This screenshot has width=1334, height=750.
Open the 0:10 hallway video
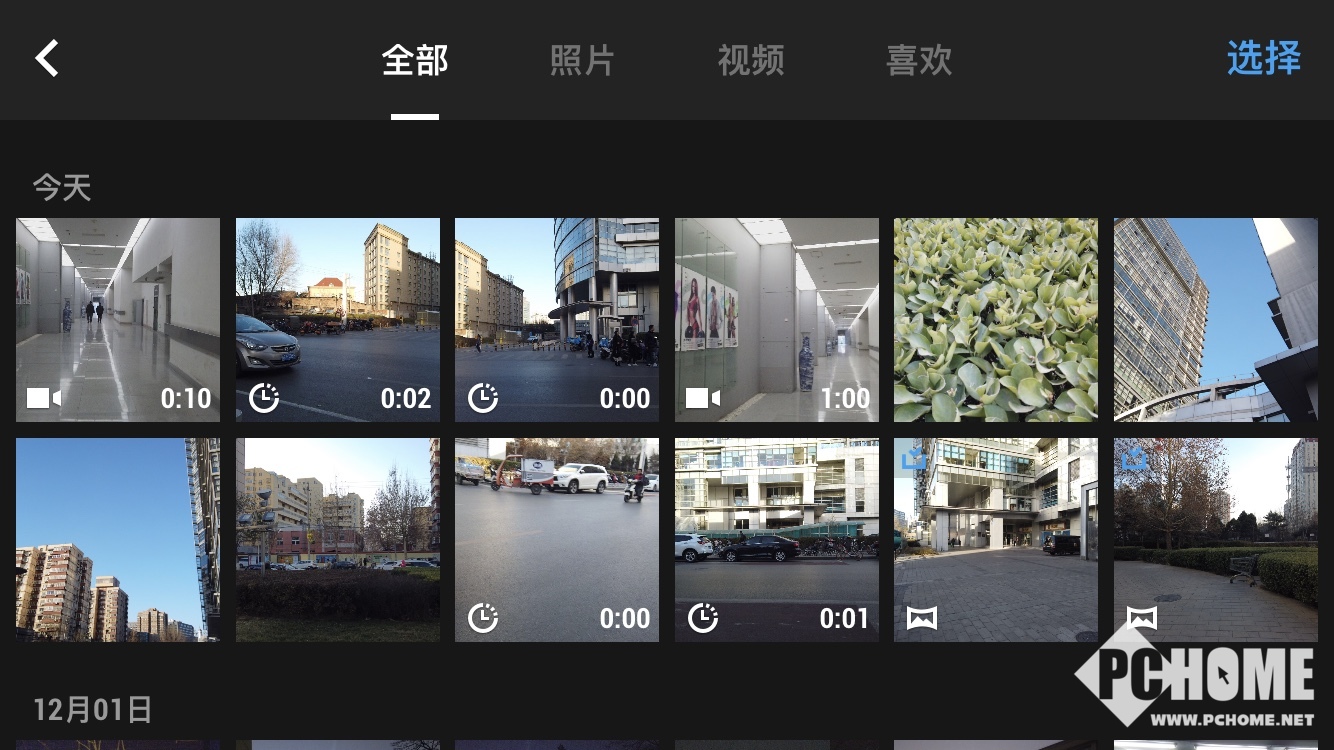click(x=118, y=320)
